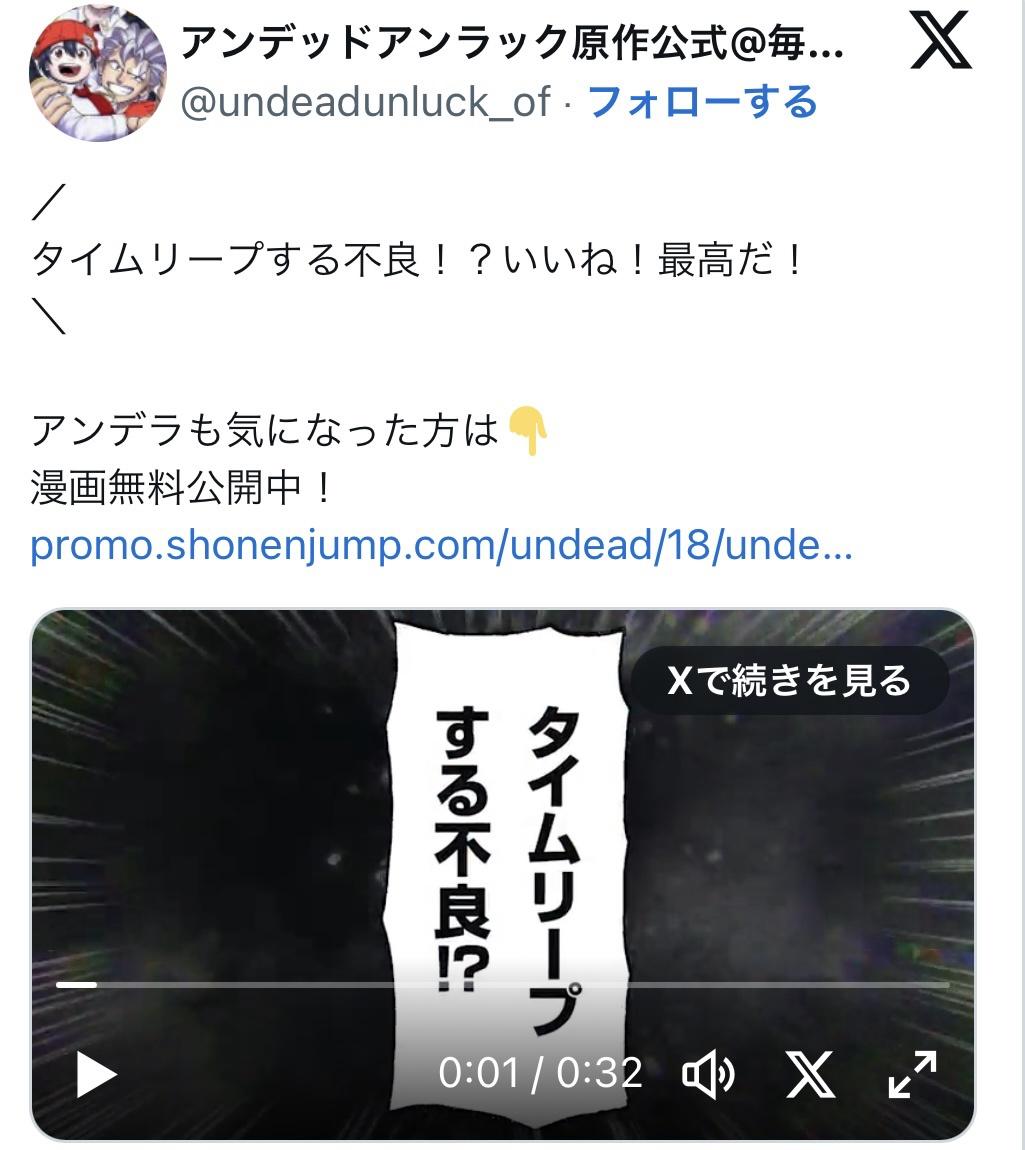Screen dimensions: 1025x1150
Task: Open the @undeadunluck_of account handle
Action: tap(366, 102)
